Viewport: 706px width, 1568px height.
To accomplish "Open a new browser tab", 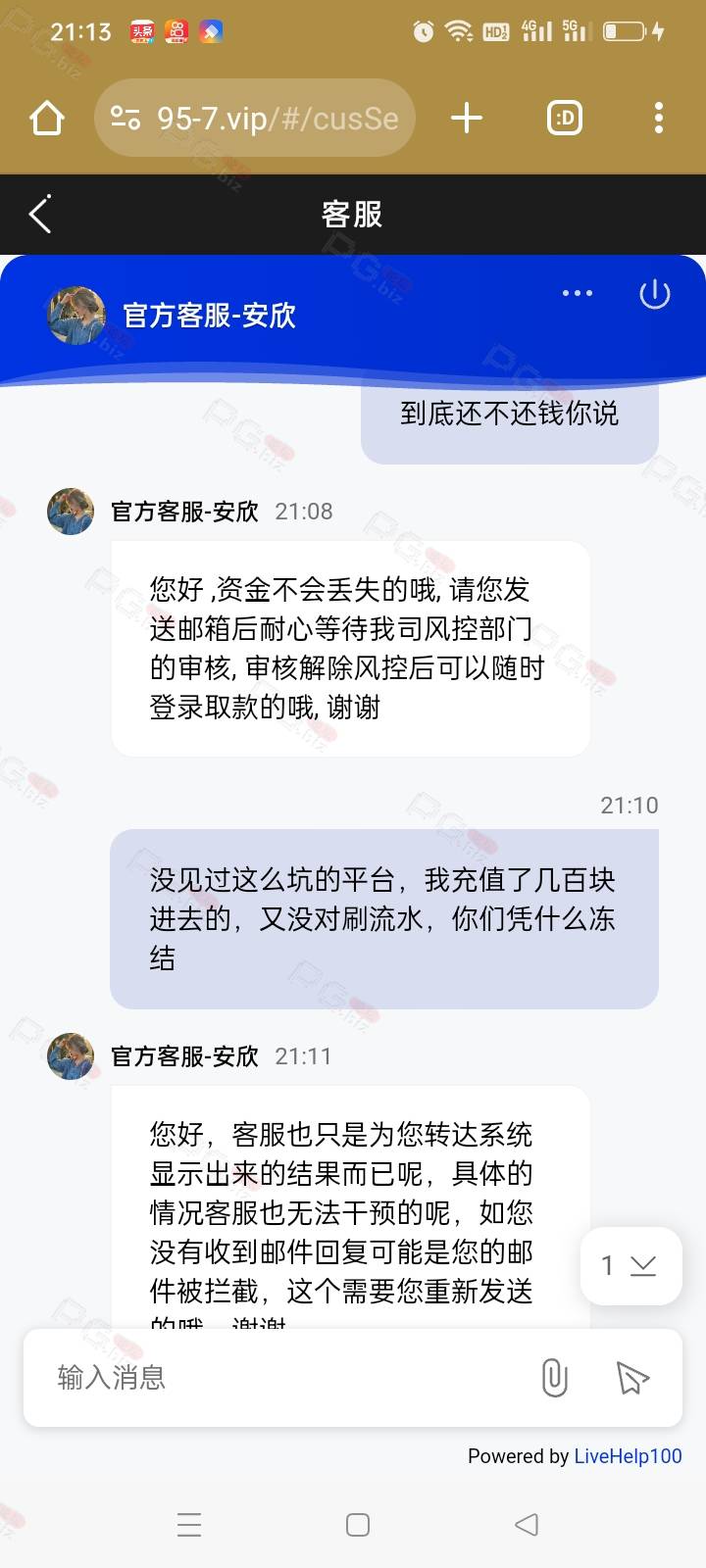I will 467,119.
